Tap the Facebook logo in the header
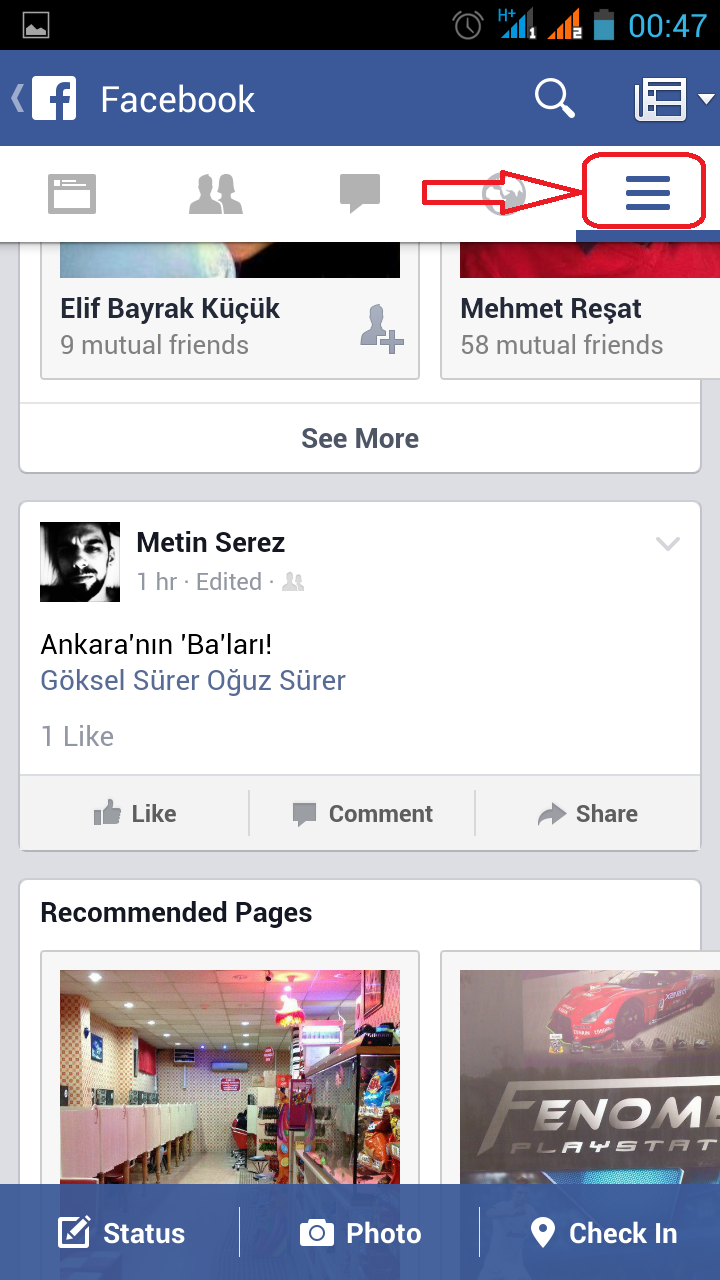The height and width of the screenshot is (1280, 720). click(x=55, y=97)
